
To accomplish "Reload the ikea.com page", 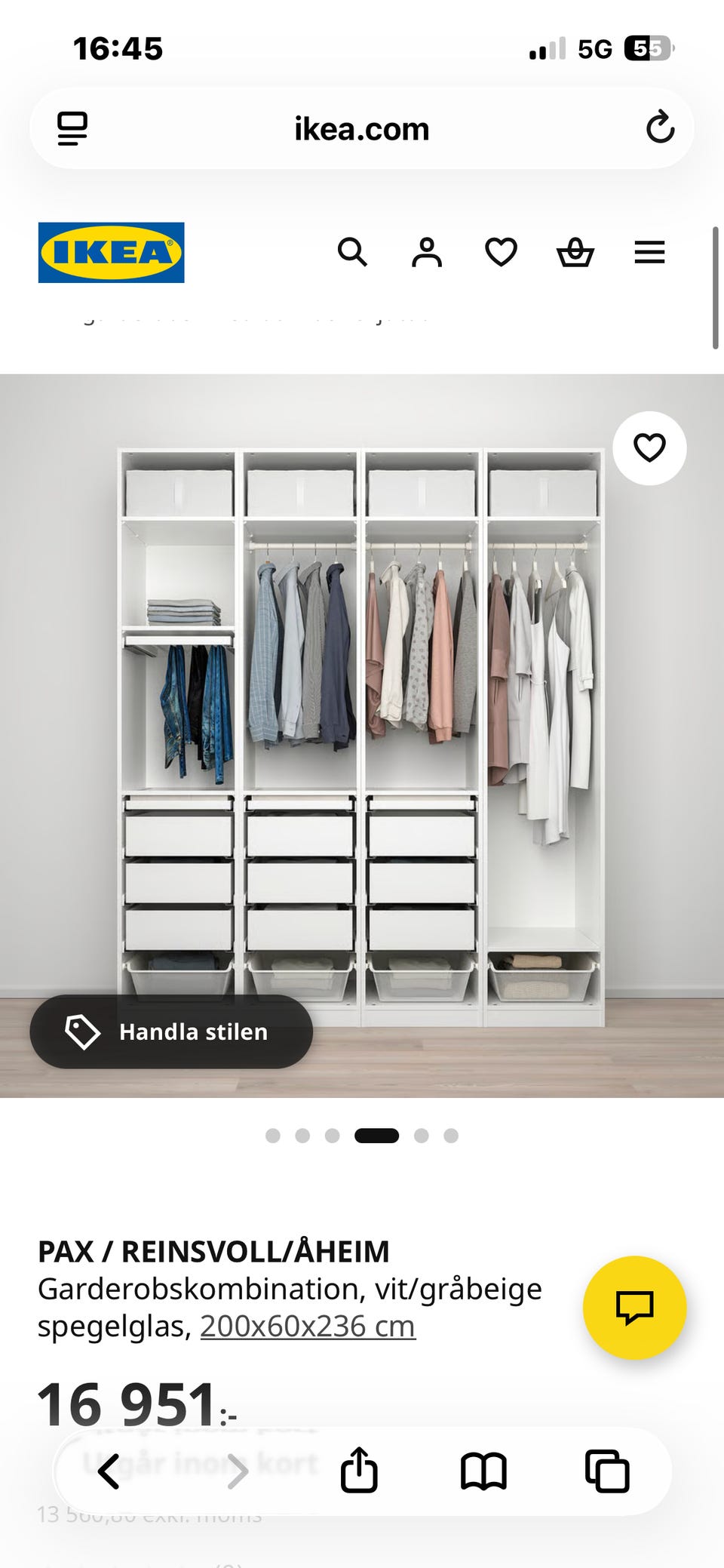I will [660, 128].
